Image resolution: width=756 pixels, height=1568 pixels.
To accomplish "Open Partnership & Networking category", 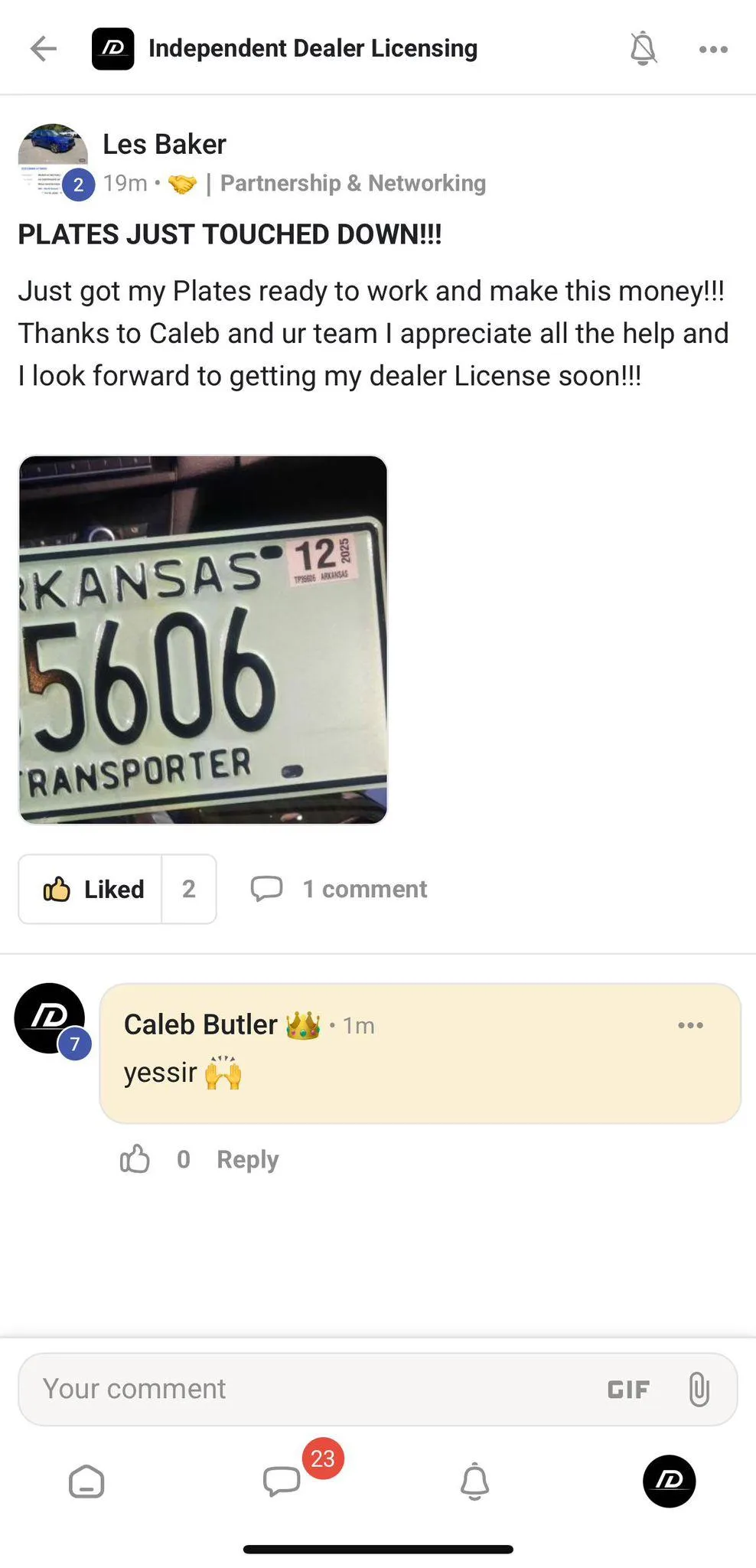I will click(353, 184).
